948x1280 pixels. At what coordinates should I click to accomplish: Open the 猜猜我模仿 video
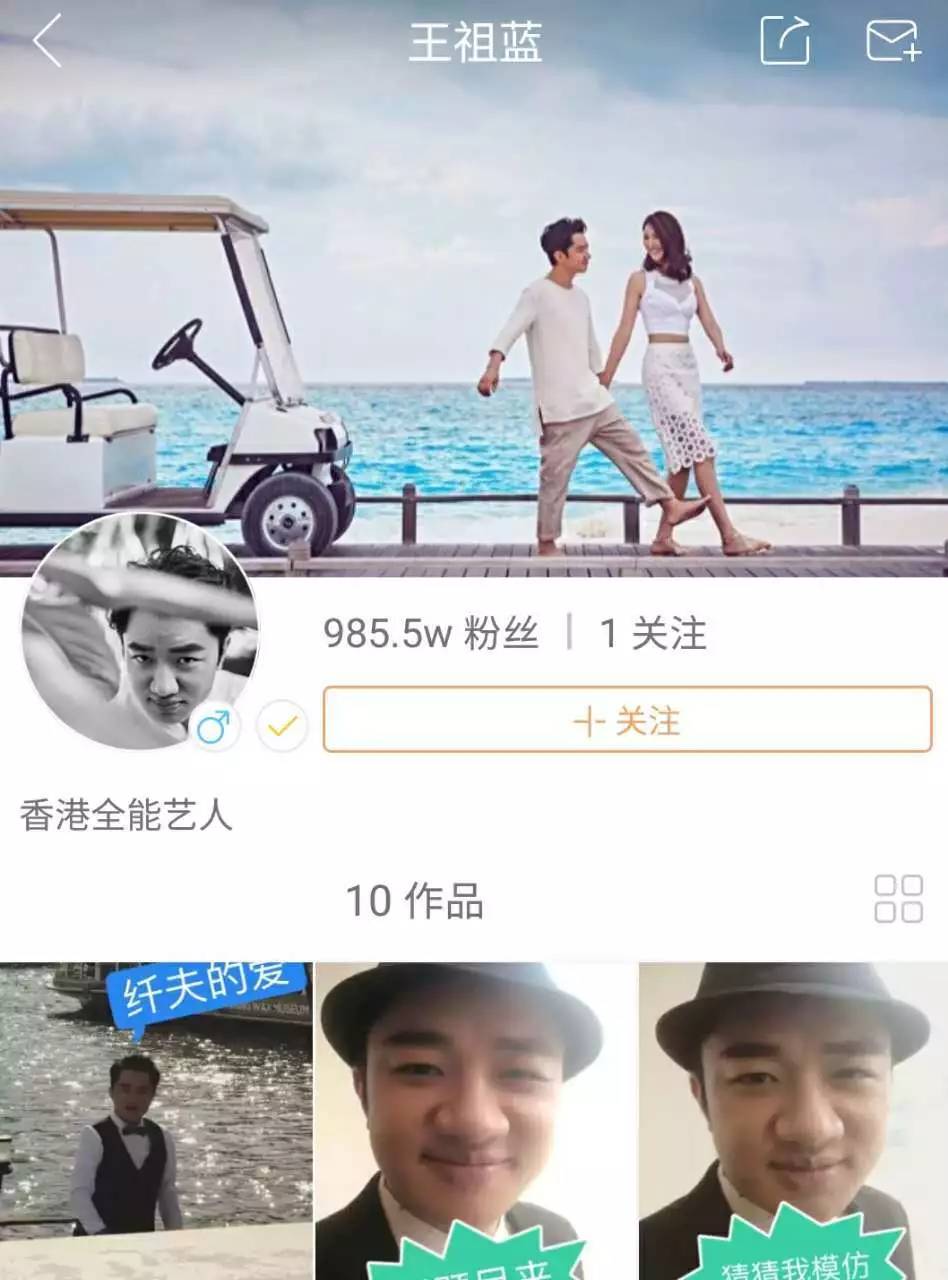tap(793, 1120)
